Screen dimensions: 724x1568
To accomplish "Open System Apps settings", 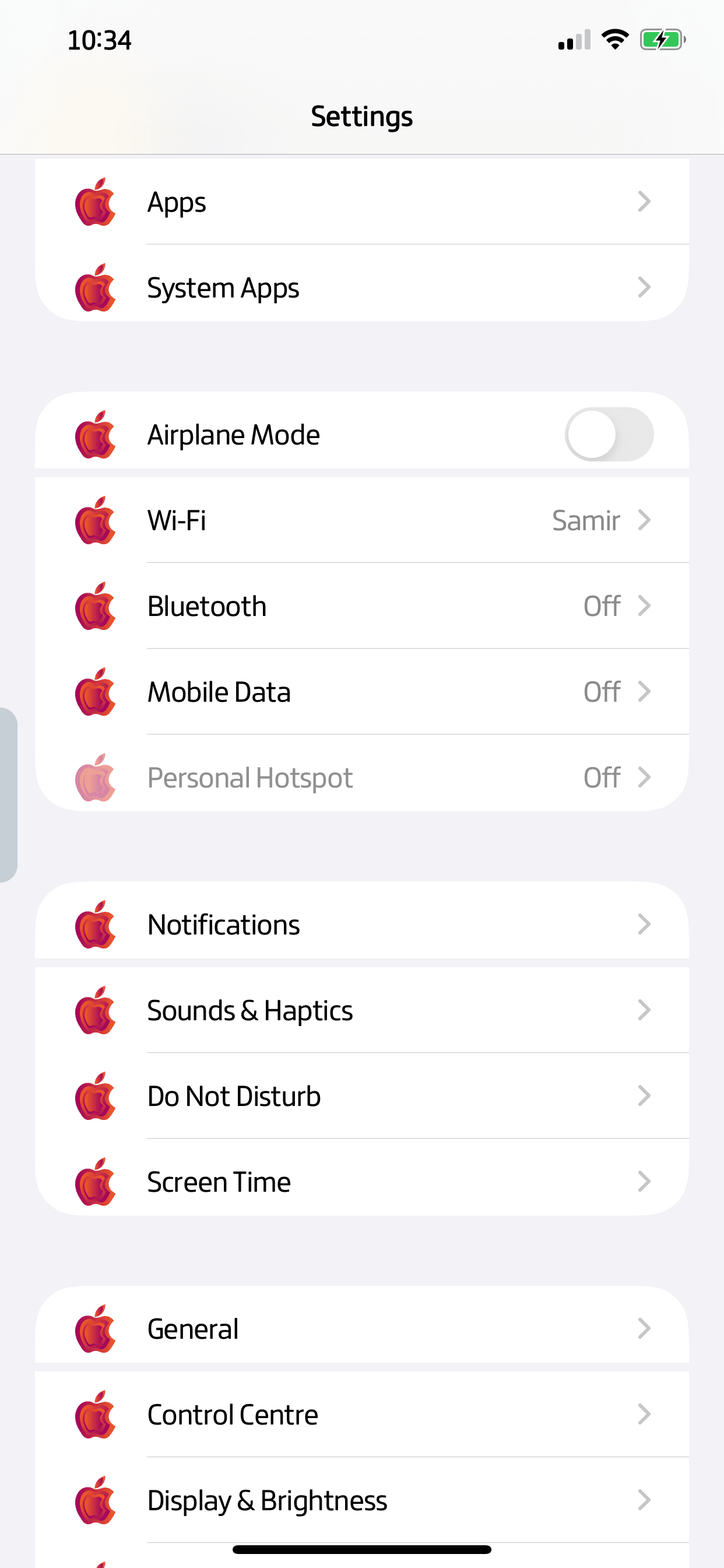I will tap(362, 288).
